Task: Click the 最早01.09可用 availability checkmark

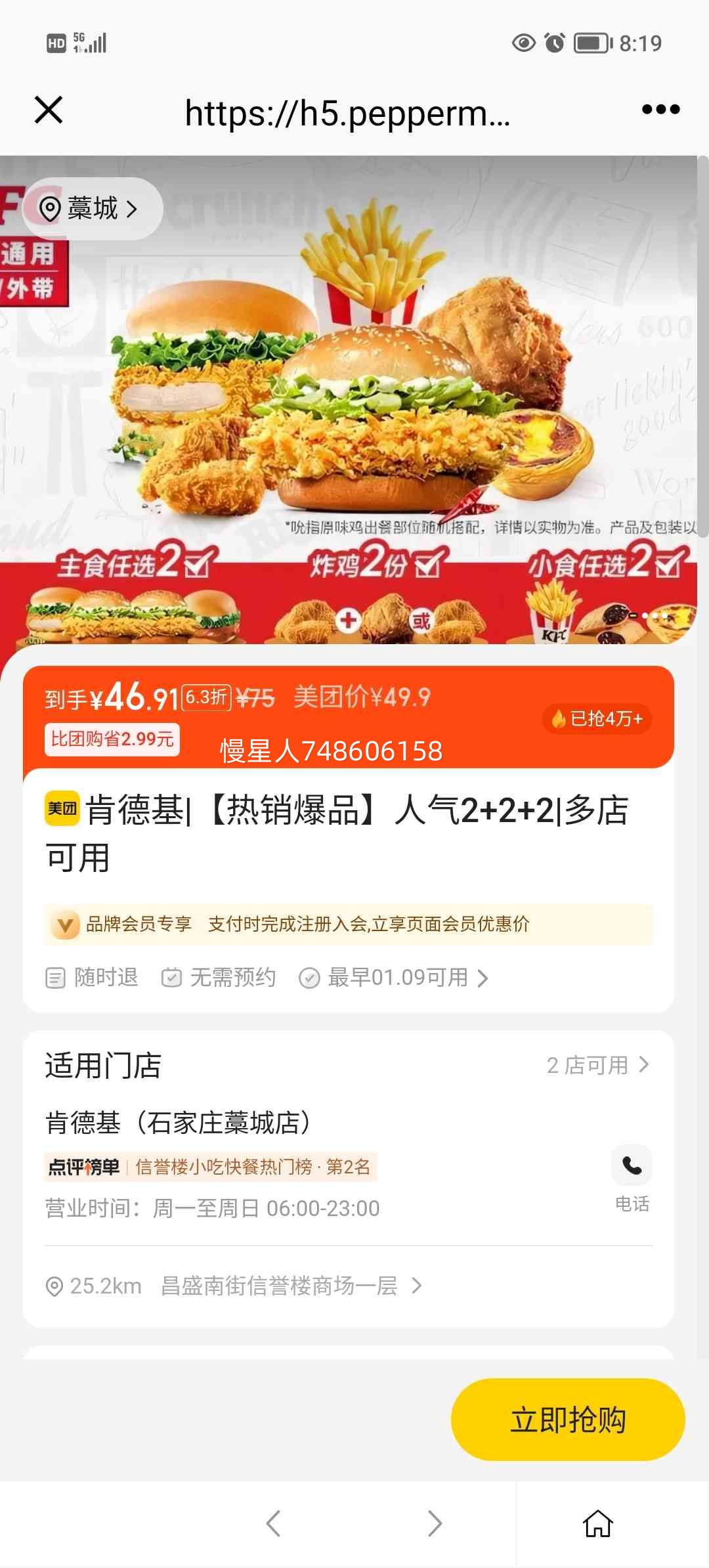Action: coord(311,978)
